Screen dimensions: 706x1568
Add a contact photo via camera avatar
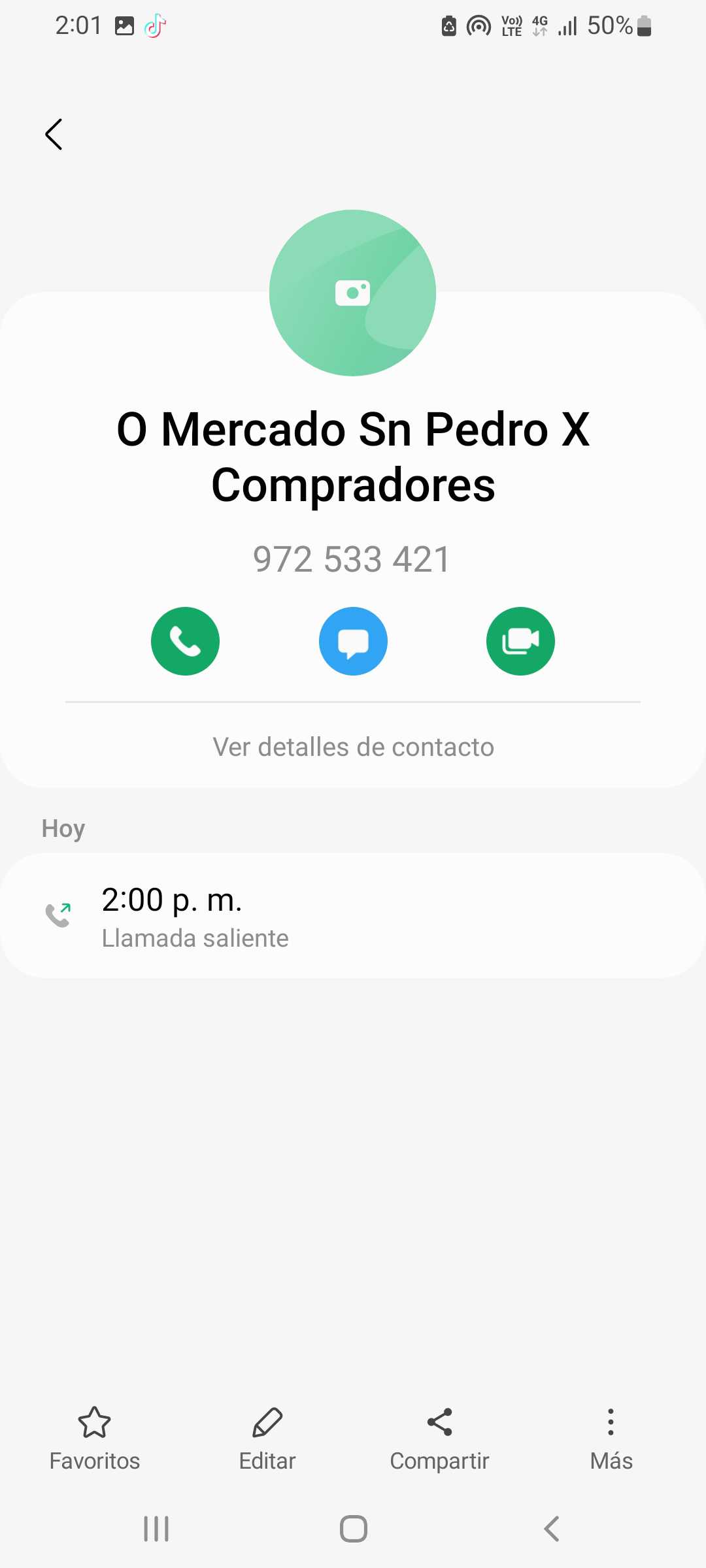point(352,293)
